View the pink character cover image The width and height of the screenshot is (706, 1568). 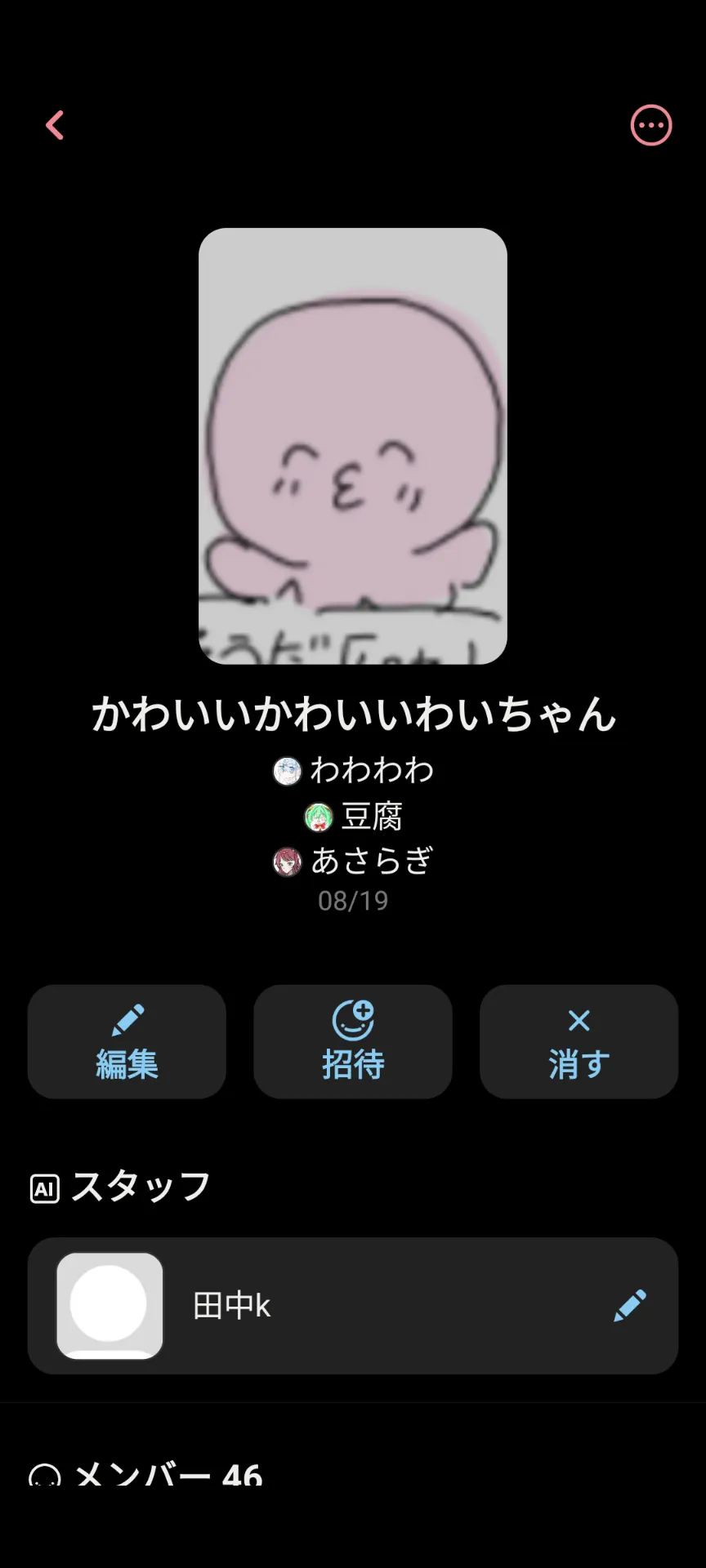pos(353,446)
